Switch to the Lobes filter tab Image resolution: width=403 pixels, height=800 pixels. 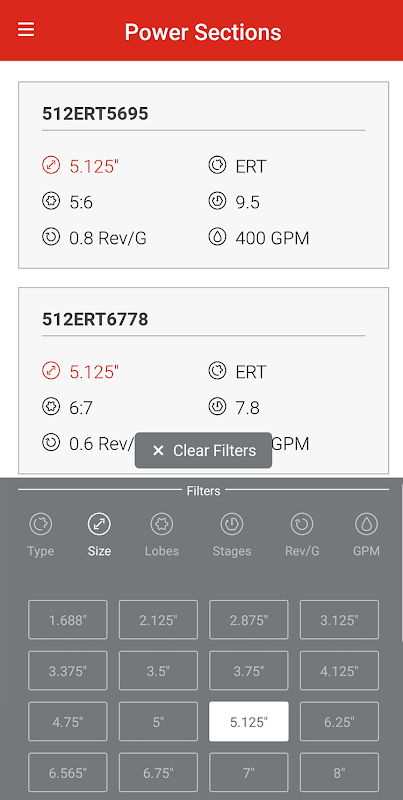click(x=162, y=535)
